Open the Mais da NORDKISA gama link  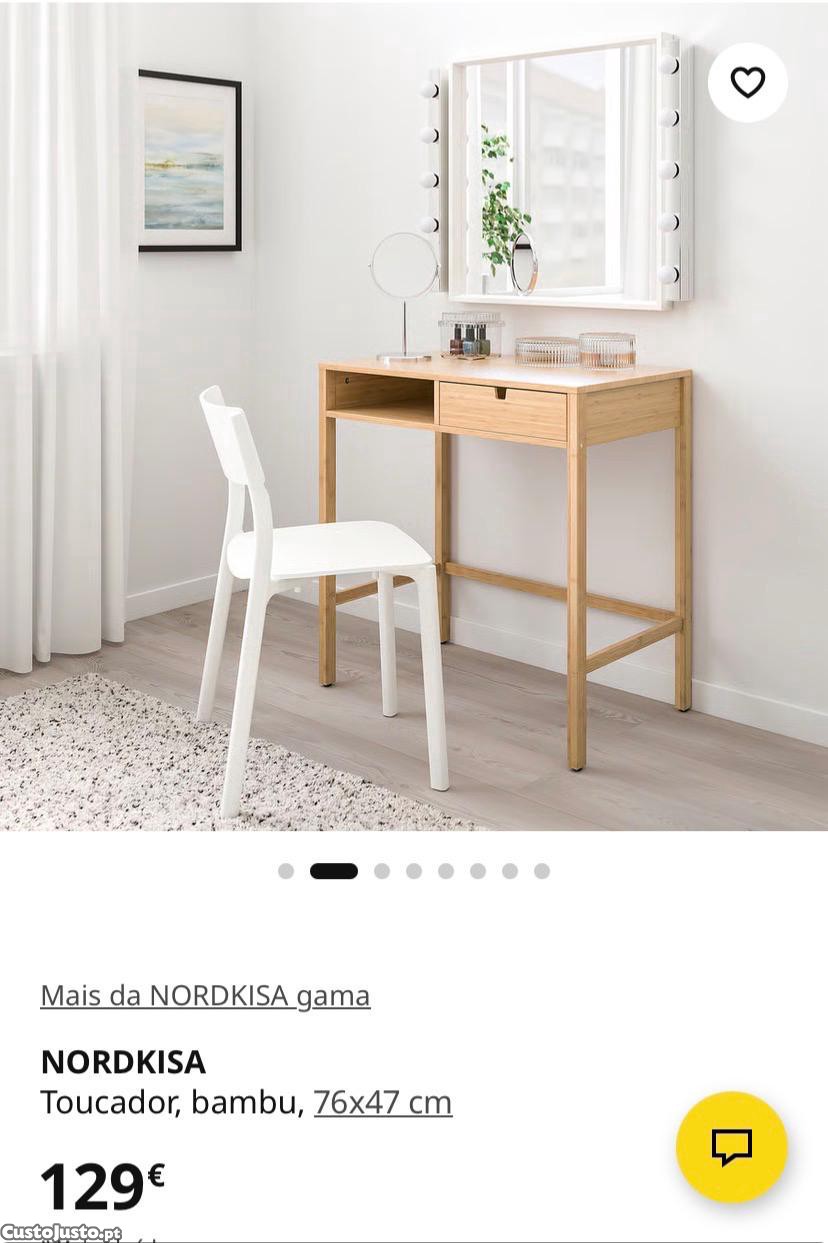pyautogui.click(x=205, y=995)
